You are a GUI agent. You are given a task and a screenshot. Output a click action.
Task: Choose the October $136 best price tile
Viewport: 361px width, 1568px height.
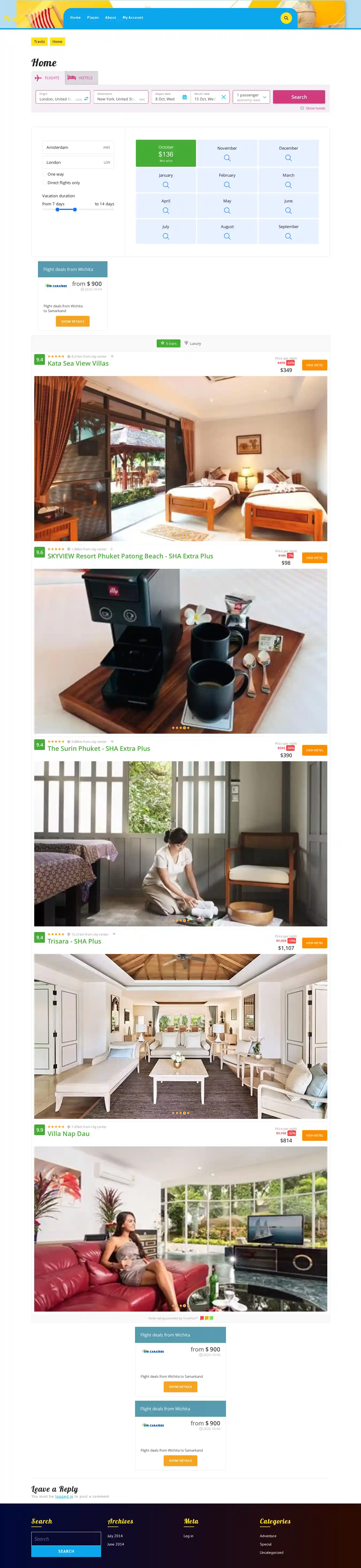coord(165,153)
